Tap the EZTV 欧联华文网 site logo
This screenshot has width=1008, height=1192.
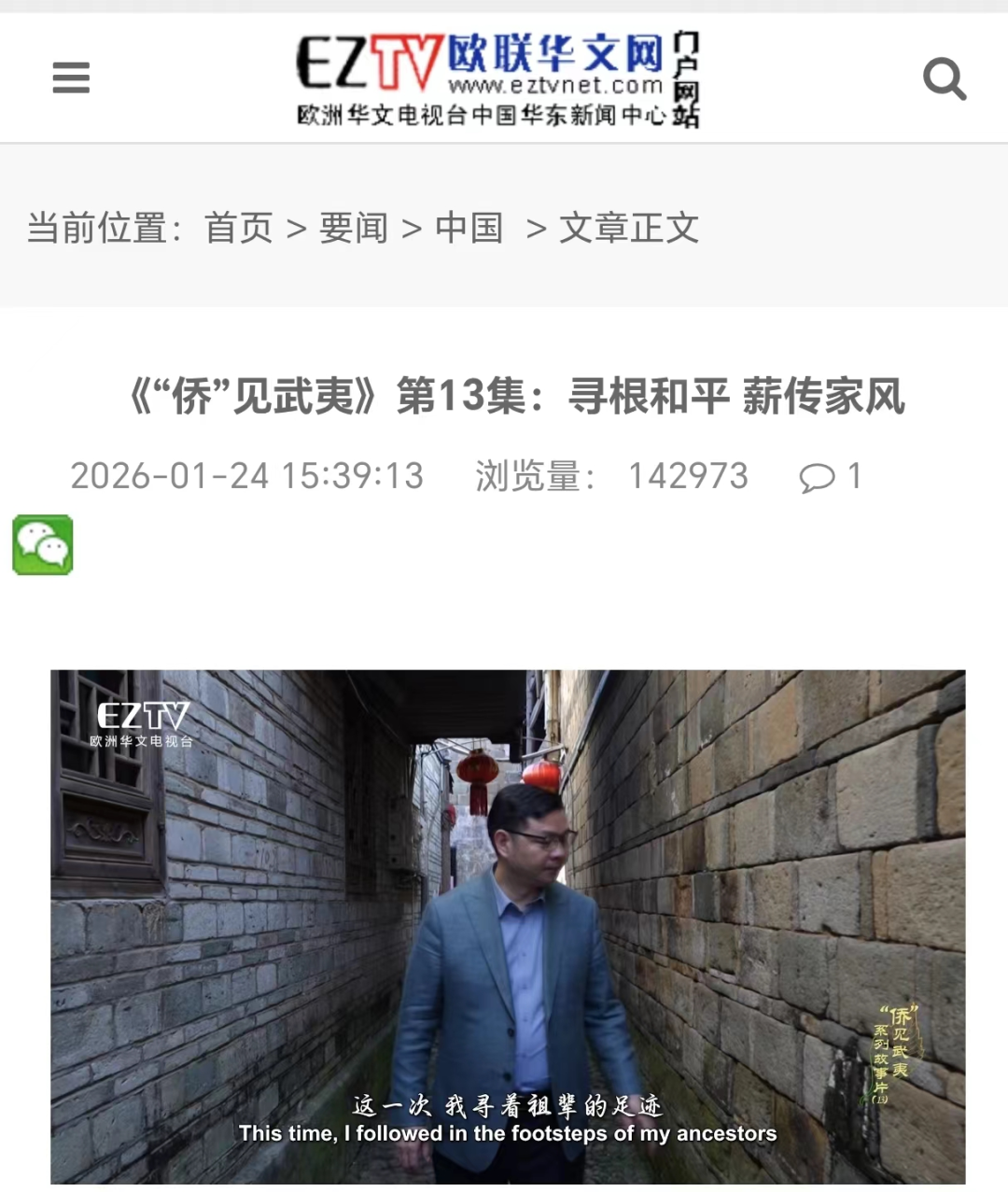[498, 78]
